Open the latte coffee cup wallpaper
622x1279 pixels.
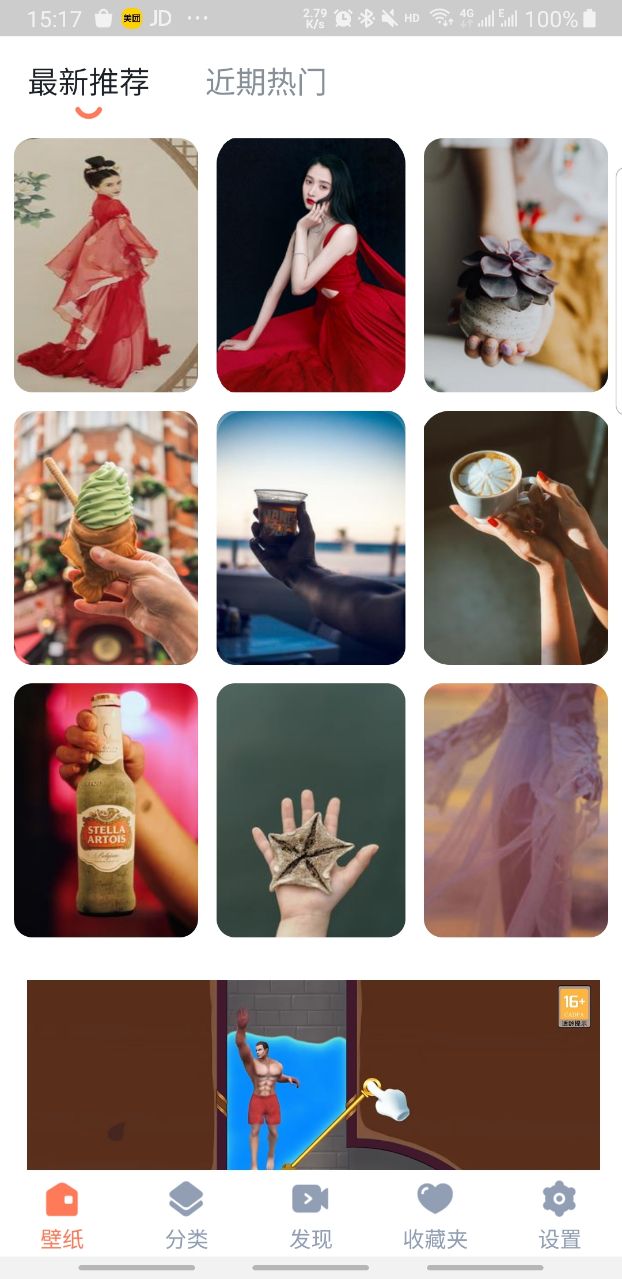coord(516,537)
